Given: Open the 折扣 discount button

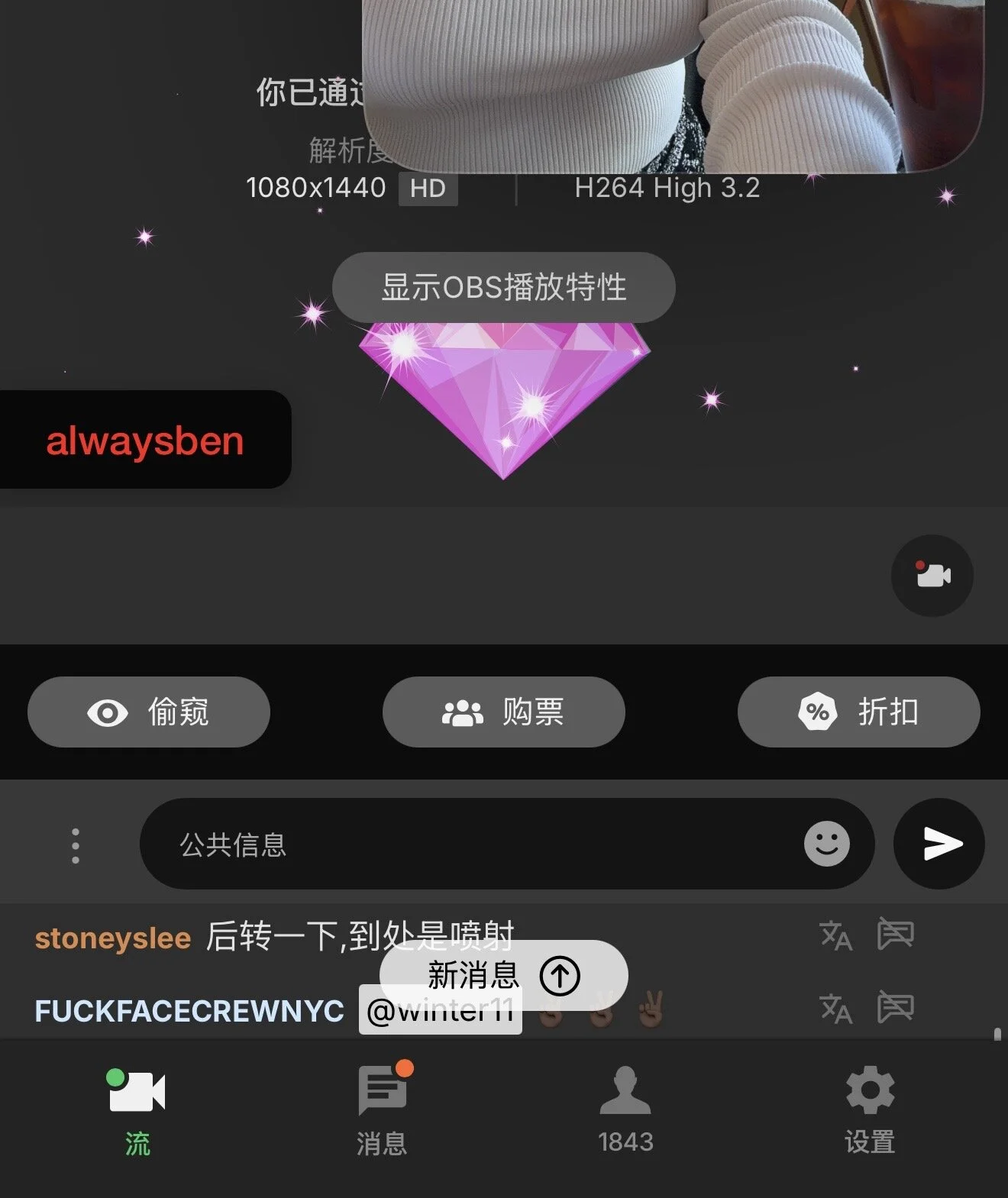Looking at the screenshot, I should coord(858,712).
